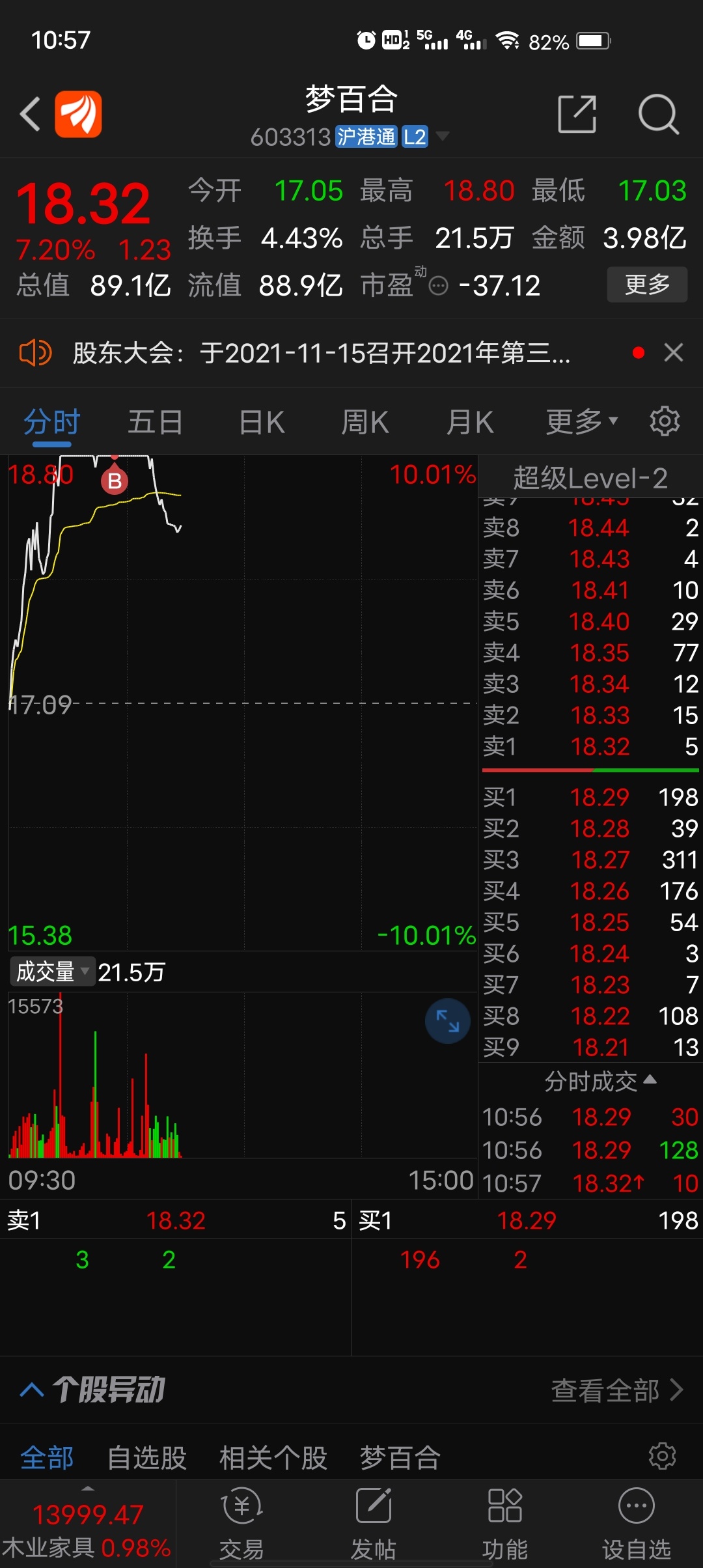Switch to the 日K chart tab
This screenshot has height=1568, width=703.
[x=262, y=422]
